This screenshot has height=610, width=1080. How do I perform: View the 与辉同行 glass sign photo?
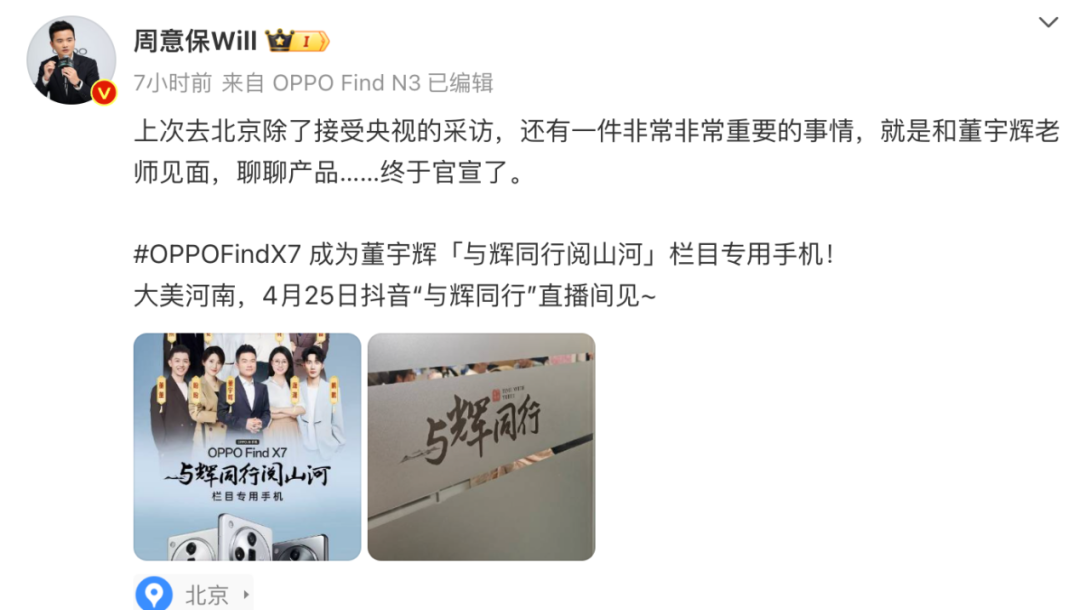[x=481, y=446]
